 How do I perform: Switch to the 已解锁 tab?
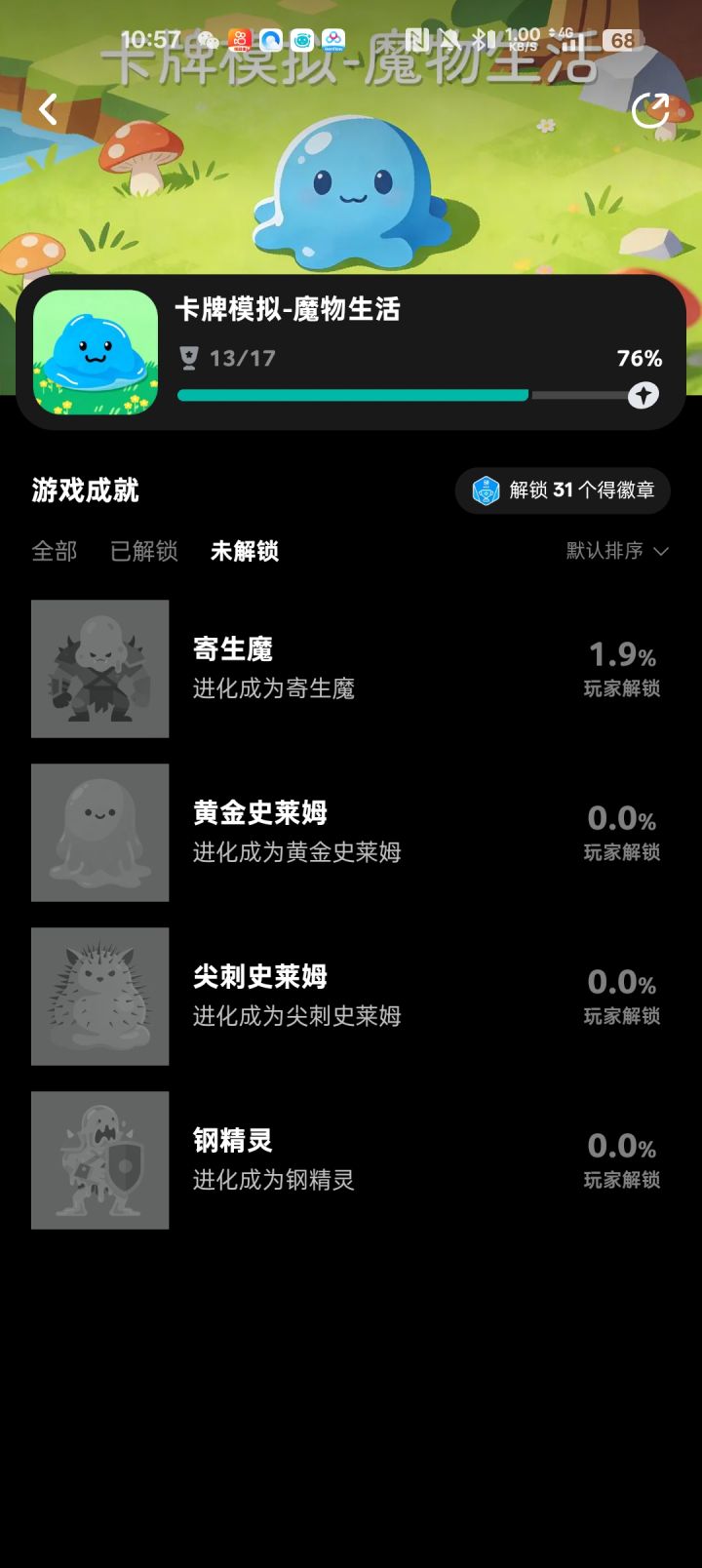click(x=143, y=552)
